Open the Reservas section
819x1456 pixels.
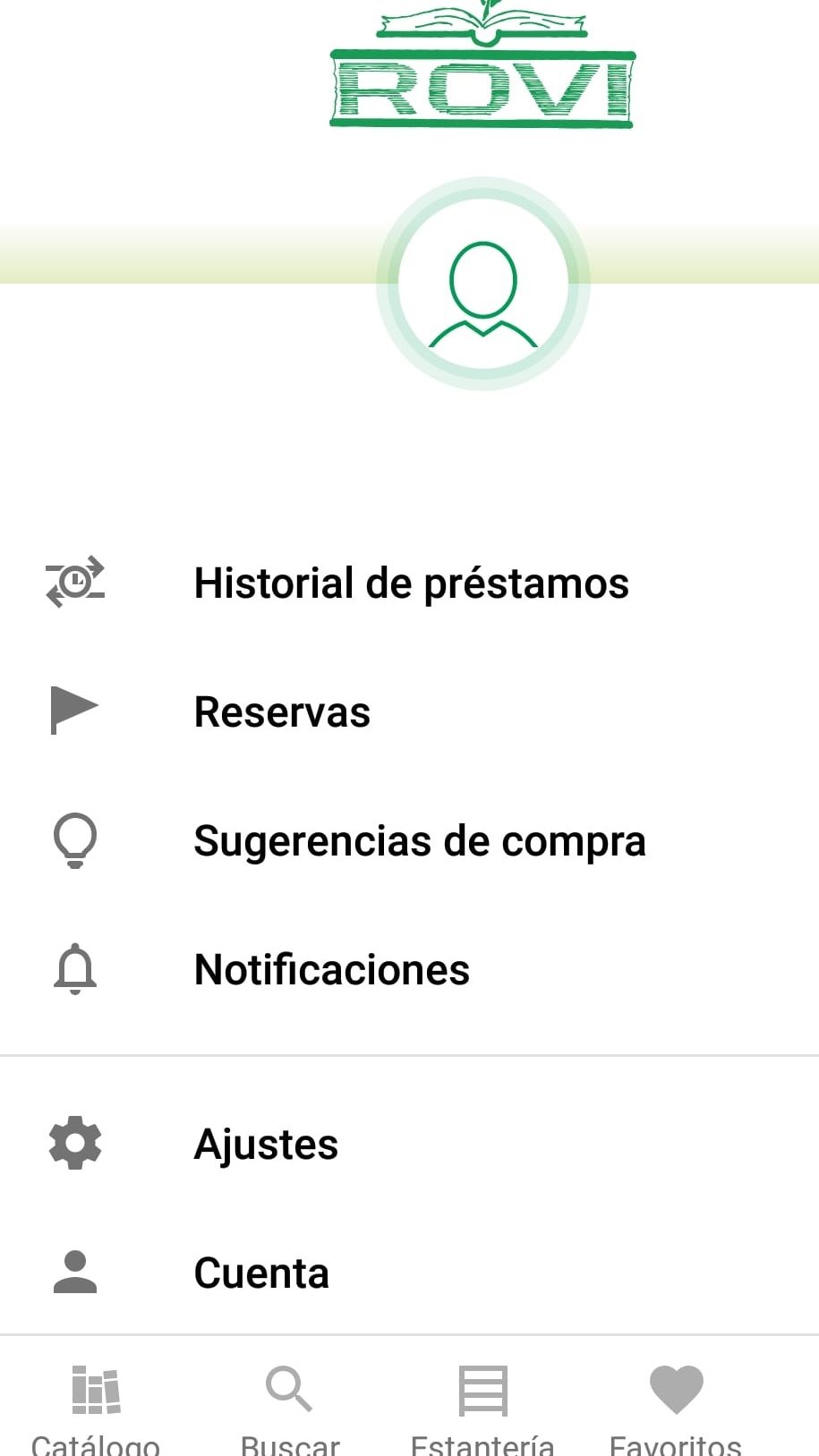click(x=282, y=712)
